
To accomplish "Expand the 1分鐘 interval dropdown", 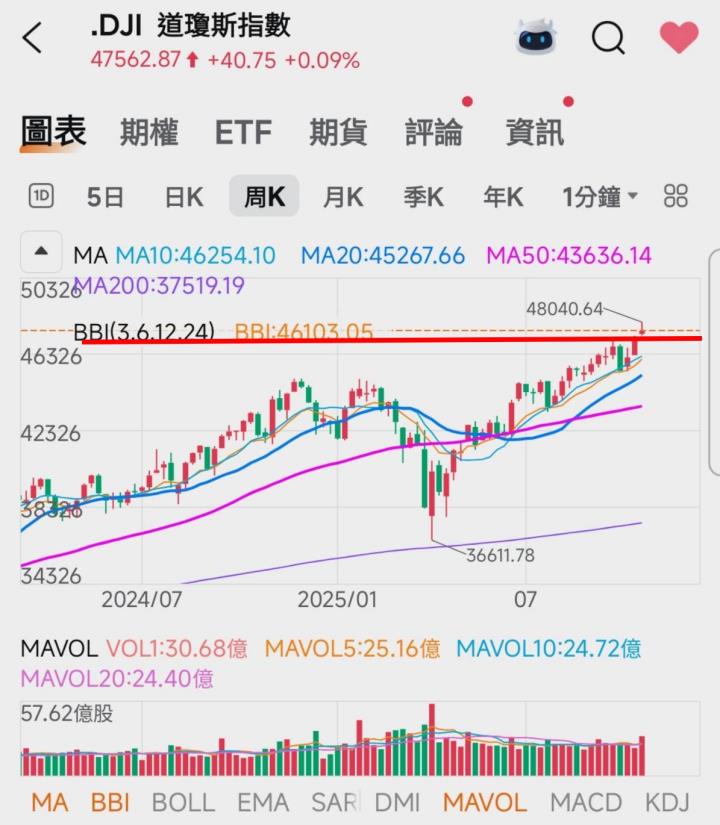I will (x=600, y=197).
